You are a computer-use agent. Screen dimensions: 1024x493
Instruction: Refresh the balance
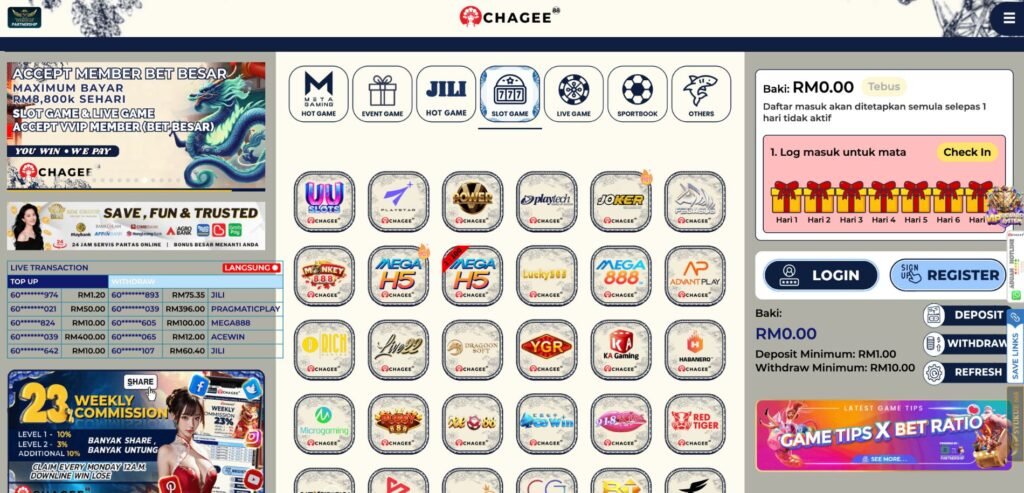pos(965,372)
